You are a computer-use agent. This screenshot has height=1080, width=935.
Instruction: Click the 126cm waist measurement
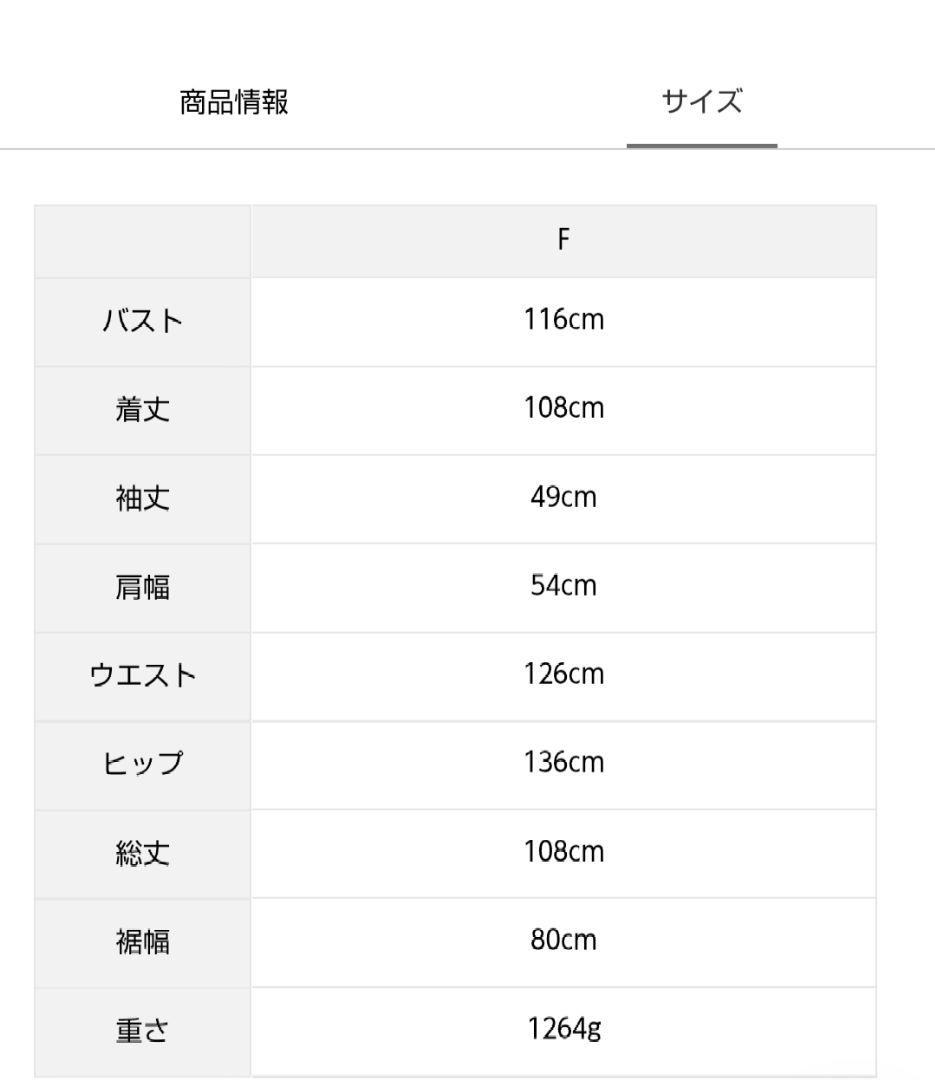click(x=565, y=675)
